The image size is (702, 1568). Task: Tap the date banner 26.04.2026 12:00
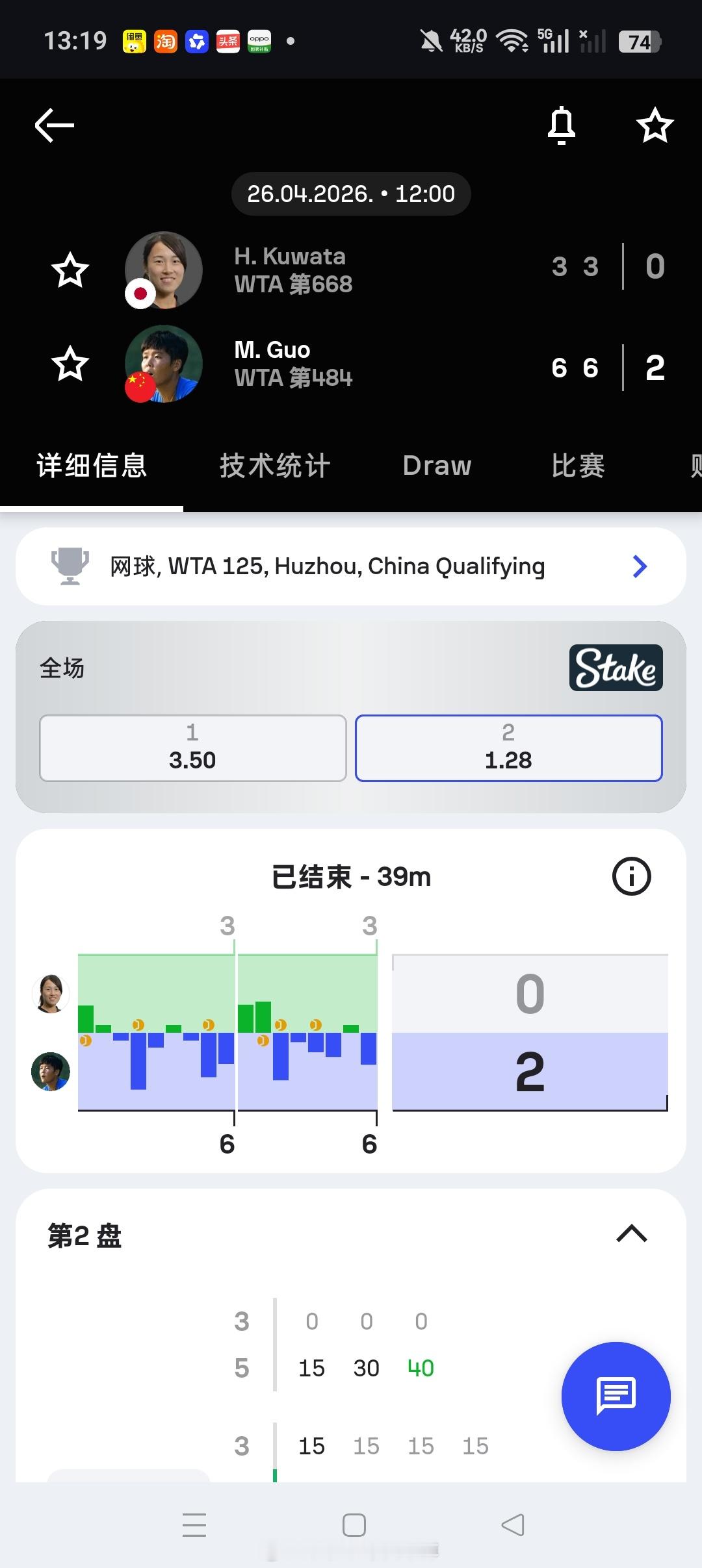pos(350,193)
